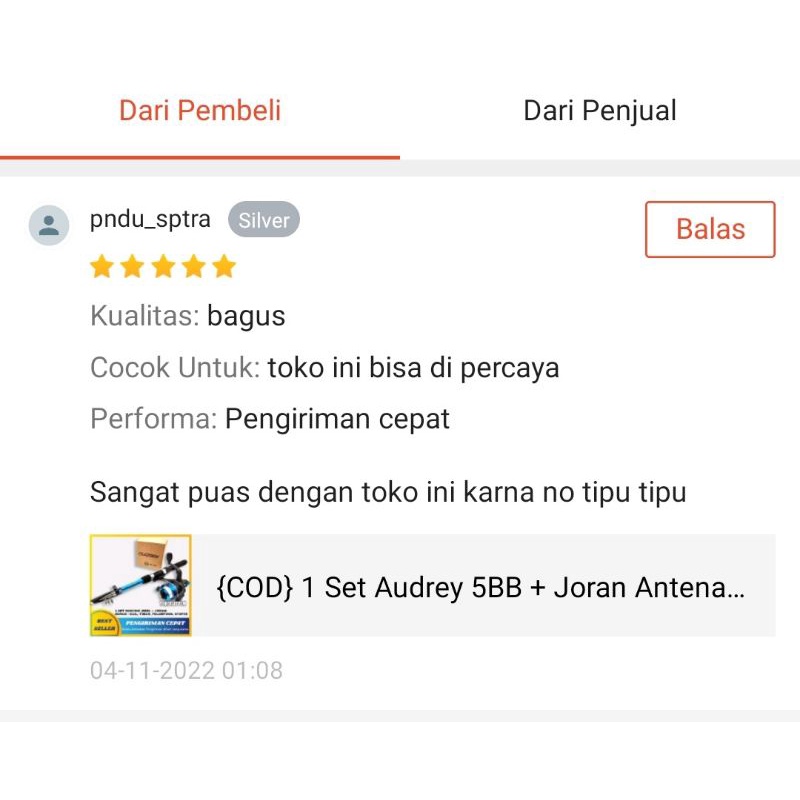Open the Audrey 5BB joran product card
This screenshot has width=800, height=800.
click(x=432, y=586)
